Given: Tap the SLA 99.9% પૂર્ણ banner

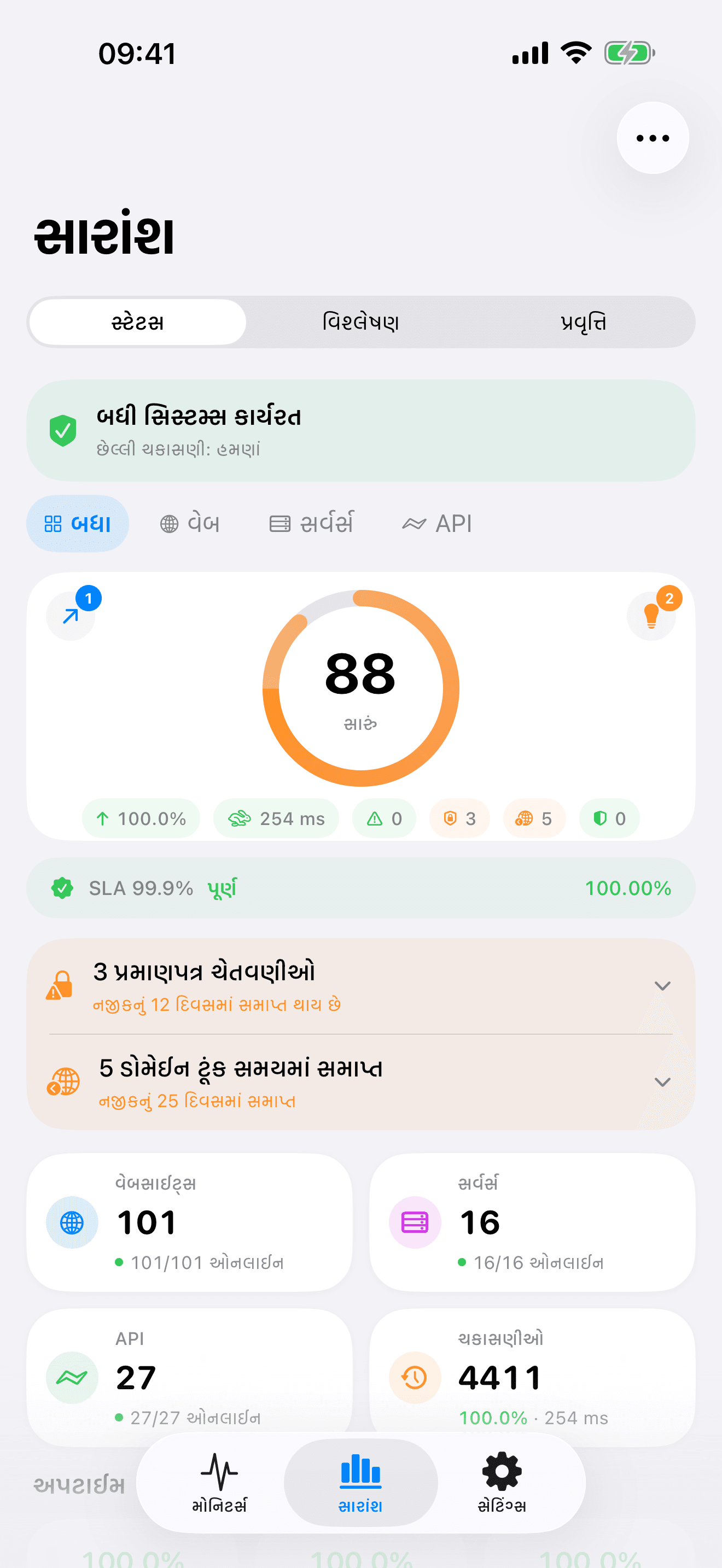Looking at the screenshot, I should pyautogui.click(x=360, y=888).
